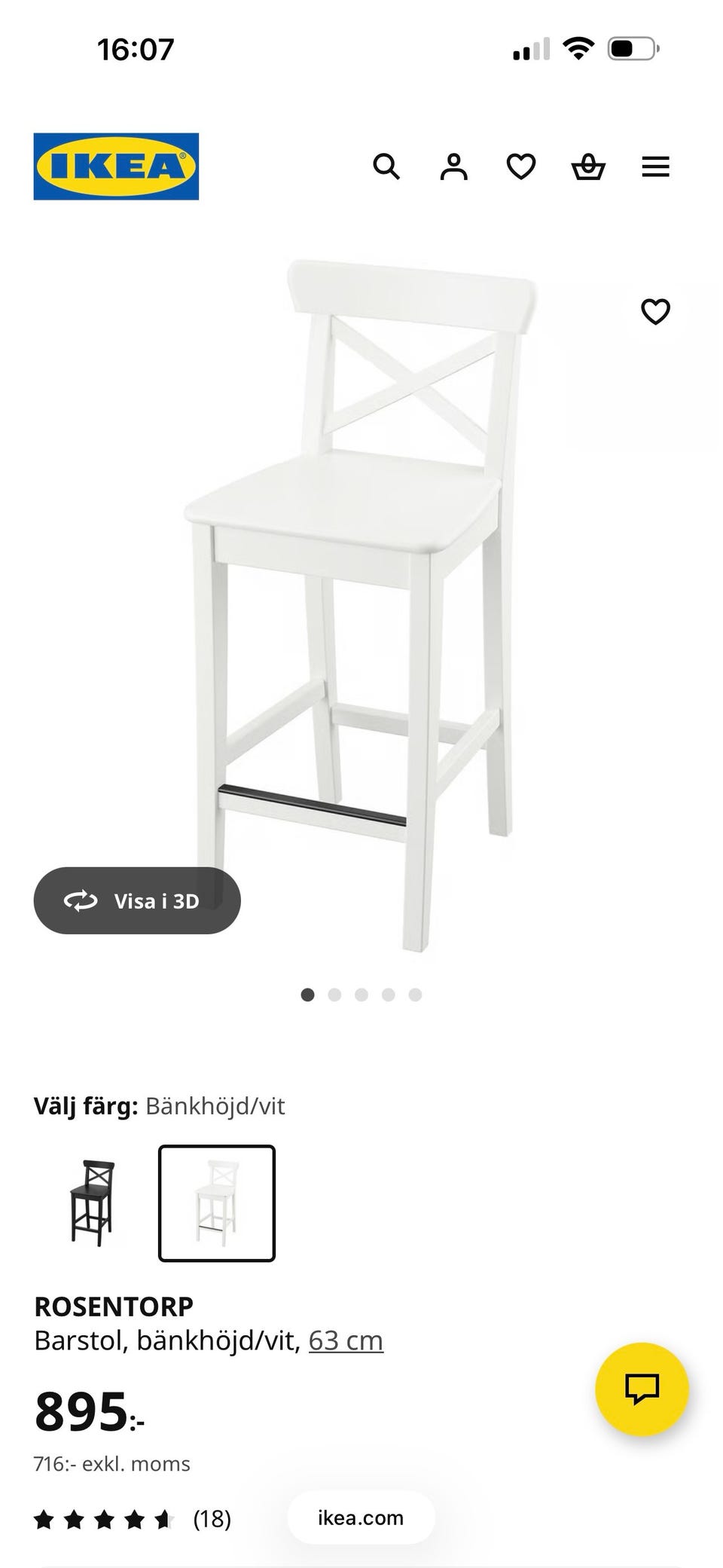Open the hamburger navigation menu

point(656,167)
